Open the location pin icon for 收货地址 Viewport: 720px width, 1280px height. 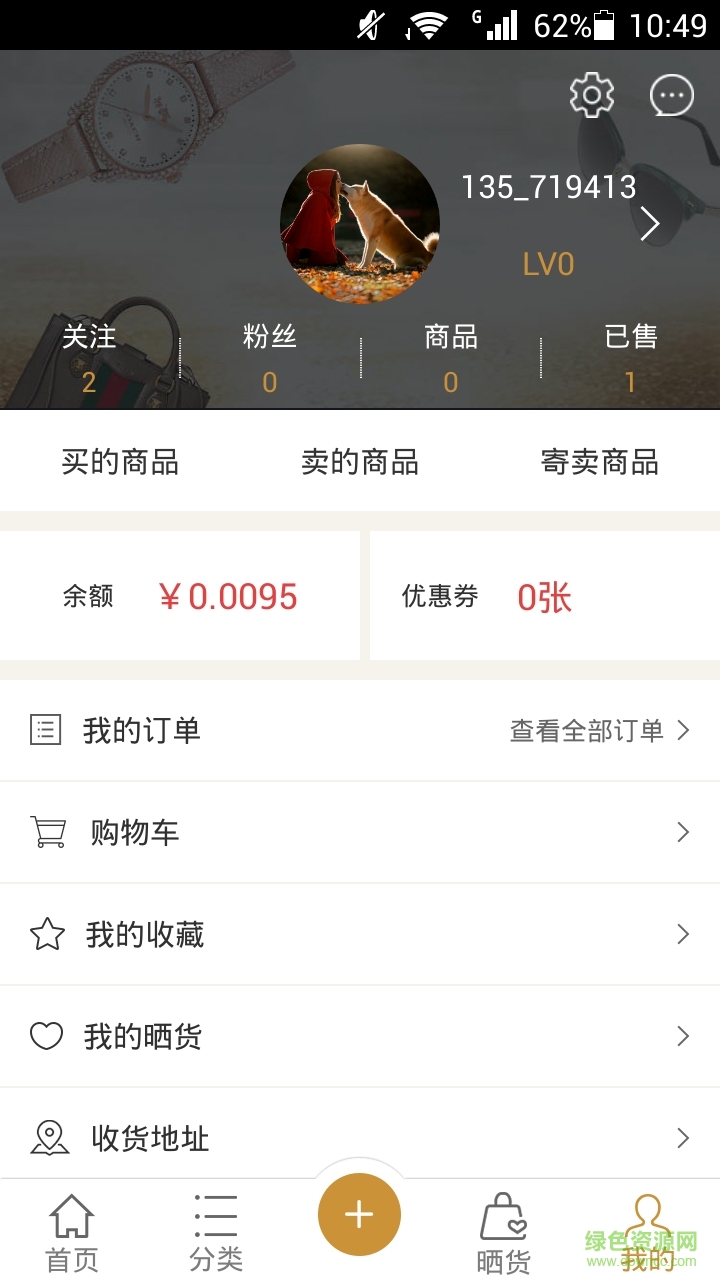(x=45, y=1138)
